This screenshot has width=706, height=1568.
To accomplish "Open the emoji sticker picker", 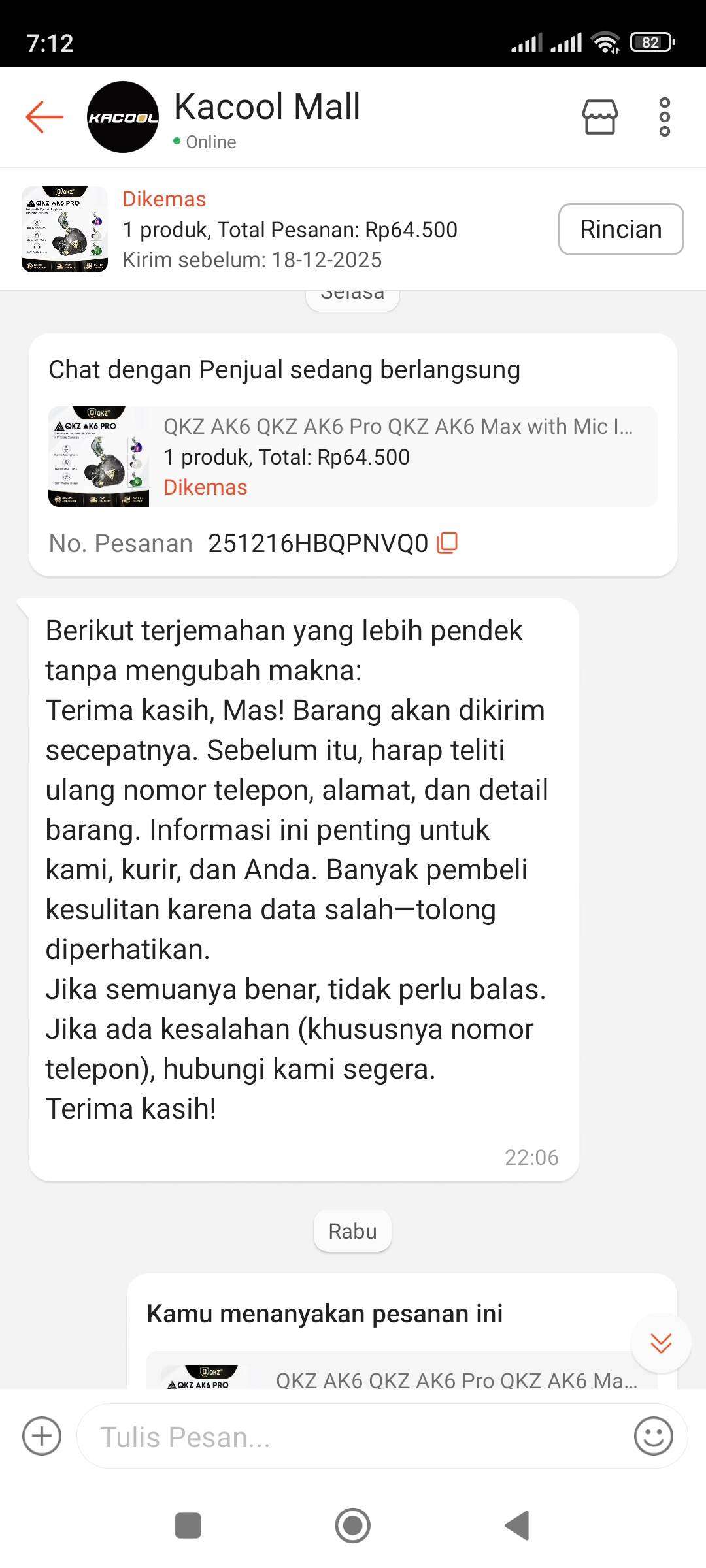I will point(653,1437).
